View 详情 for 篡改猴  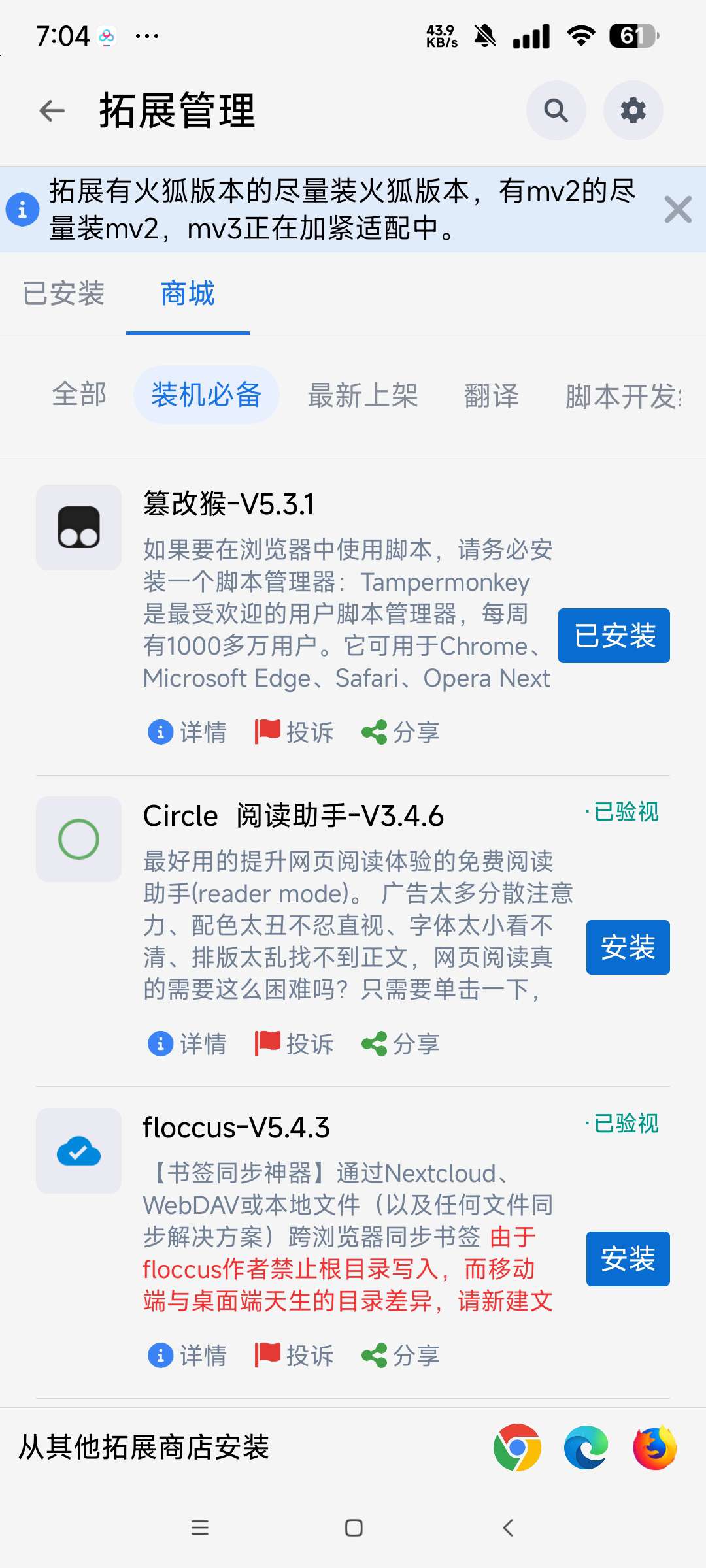pos(188,732)
